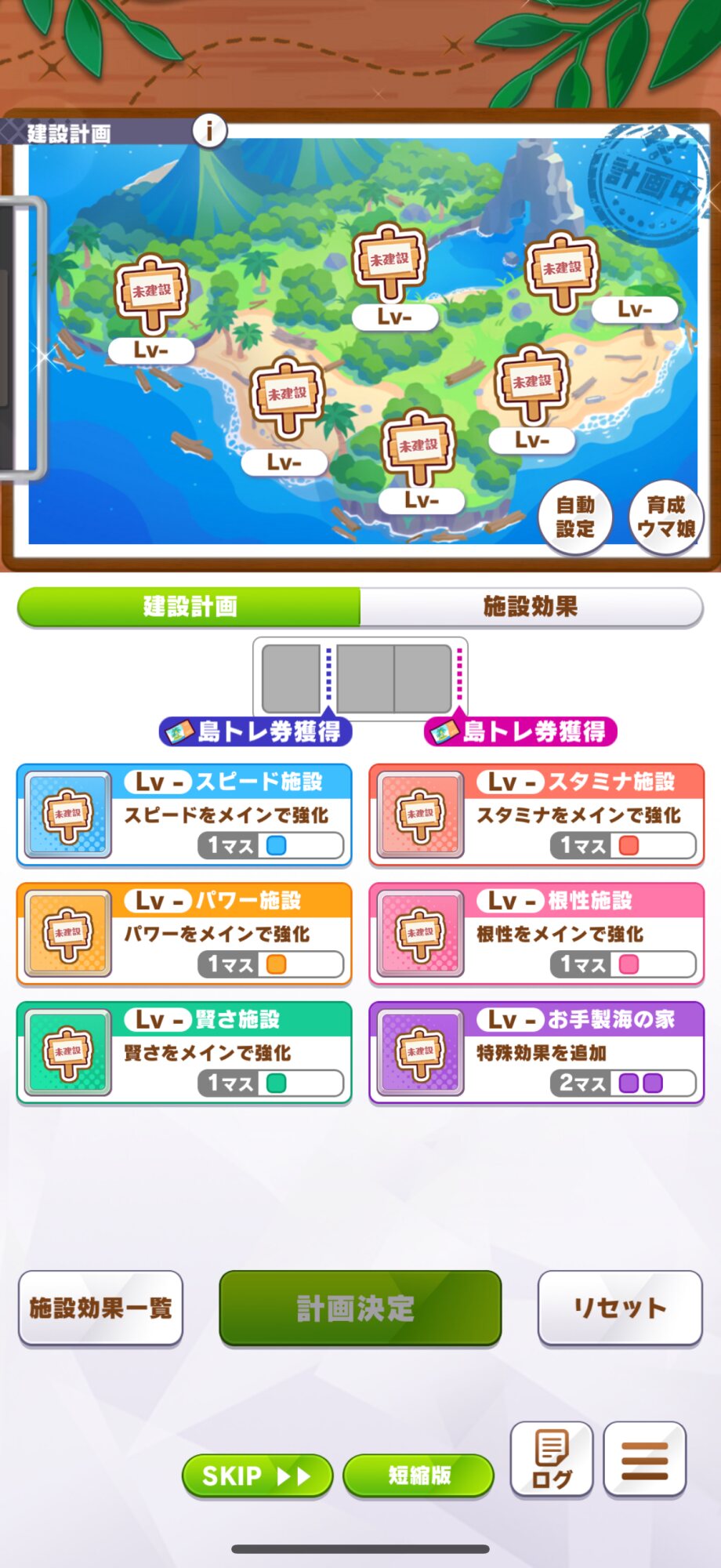Open the hamburger menu

[645, 1459]
